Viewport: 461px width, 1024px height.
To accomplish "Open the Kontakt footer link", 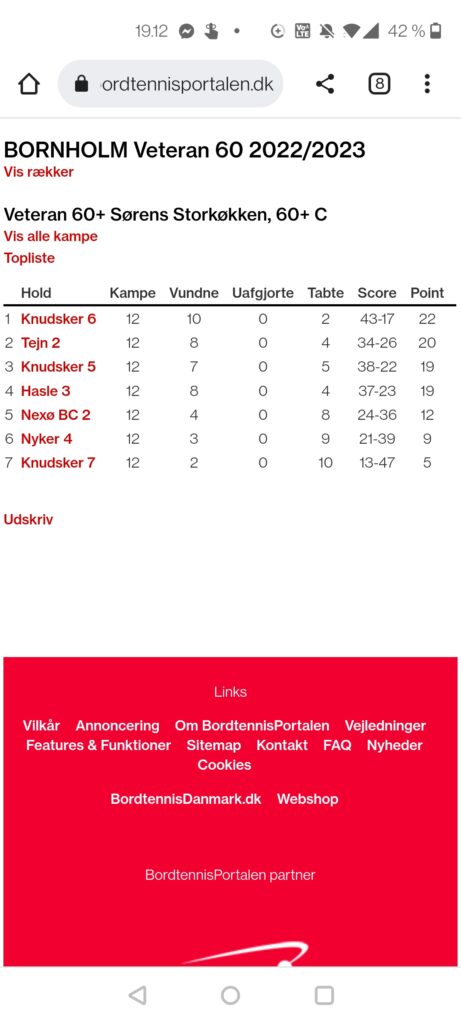I will (x=282, y=745).
